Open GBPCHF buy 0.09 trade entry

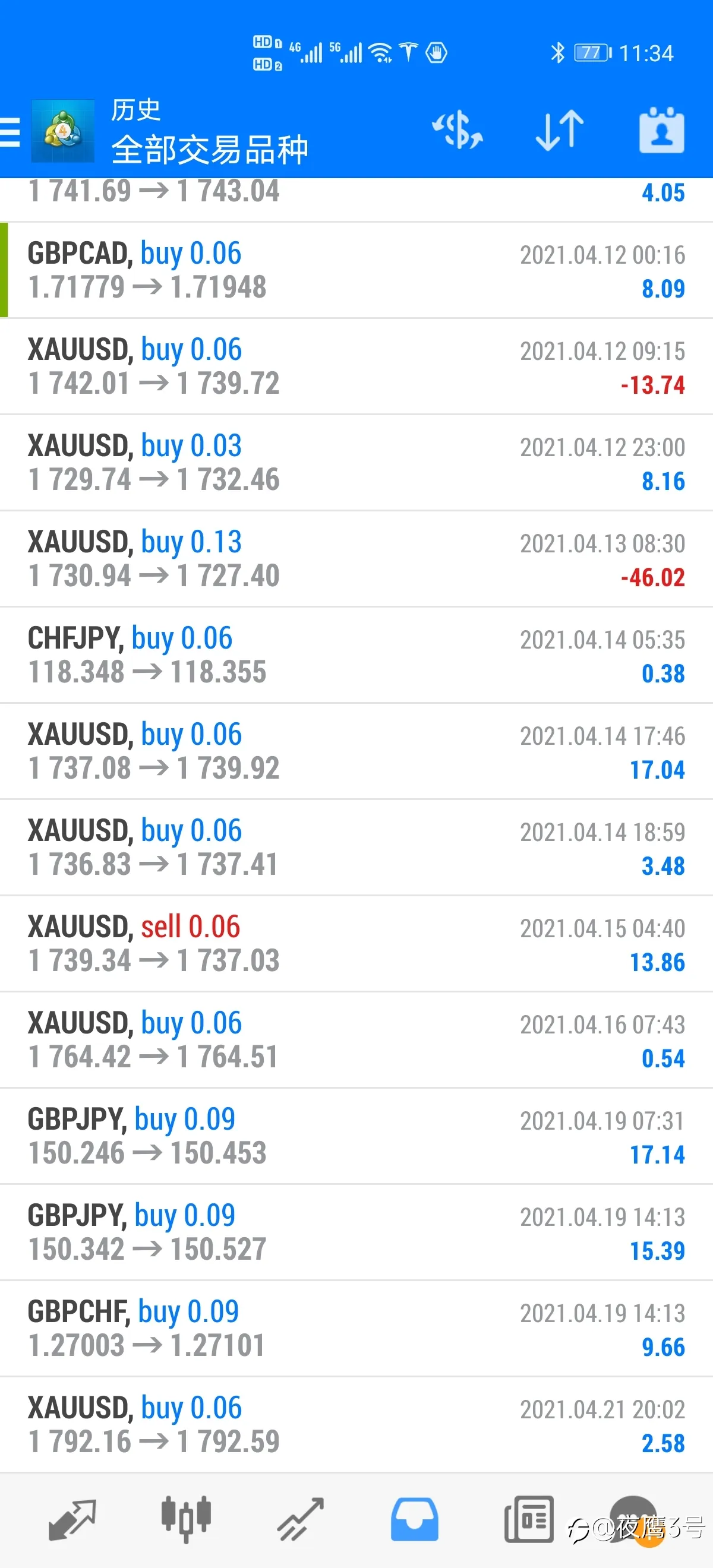[x=356, y=1328]
